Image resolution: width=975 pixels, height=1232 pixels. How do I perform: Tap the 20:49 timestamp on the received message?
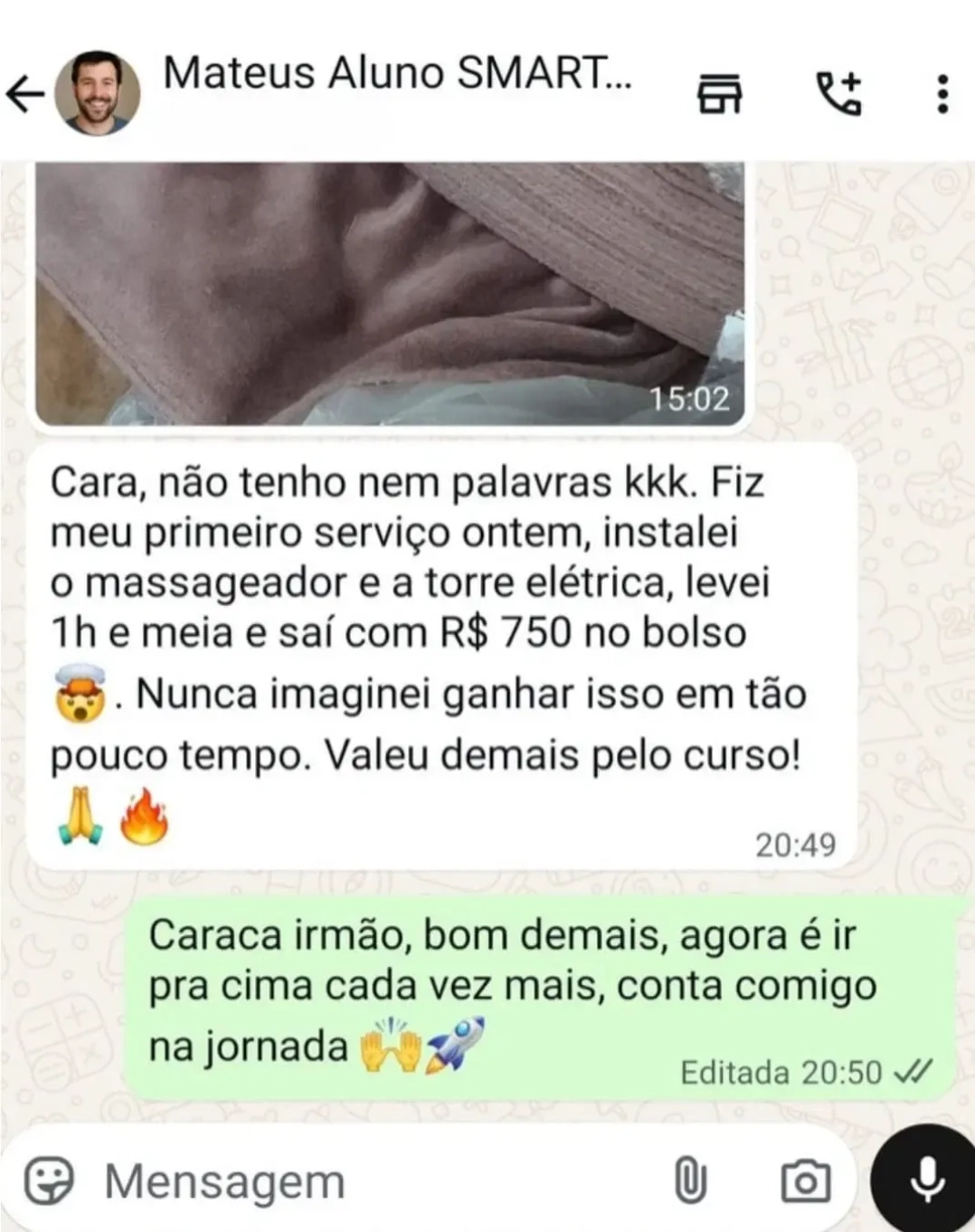(x=798, y=845)
